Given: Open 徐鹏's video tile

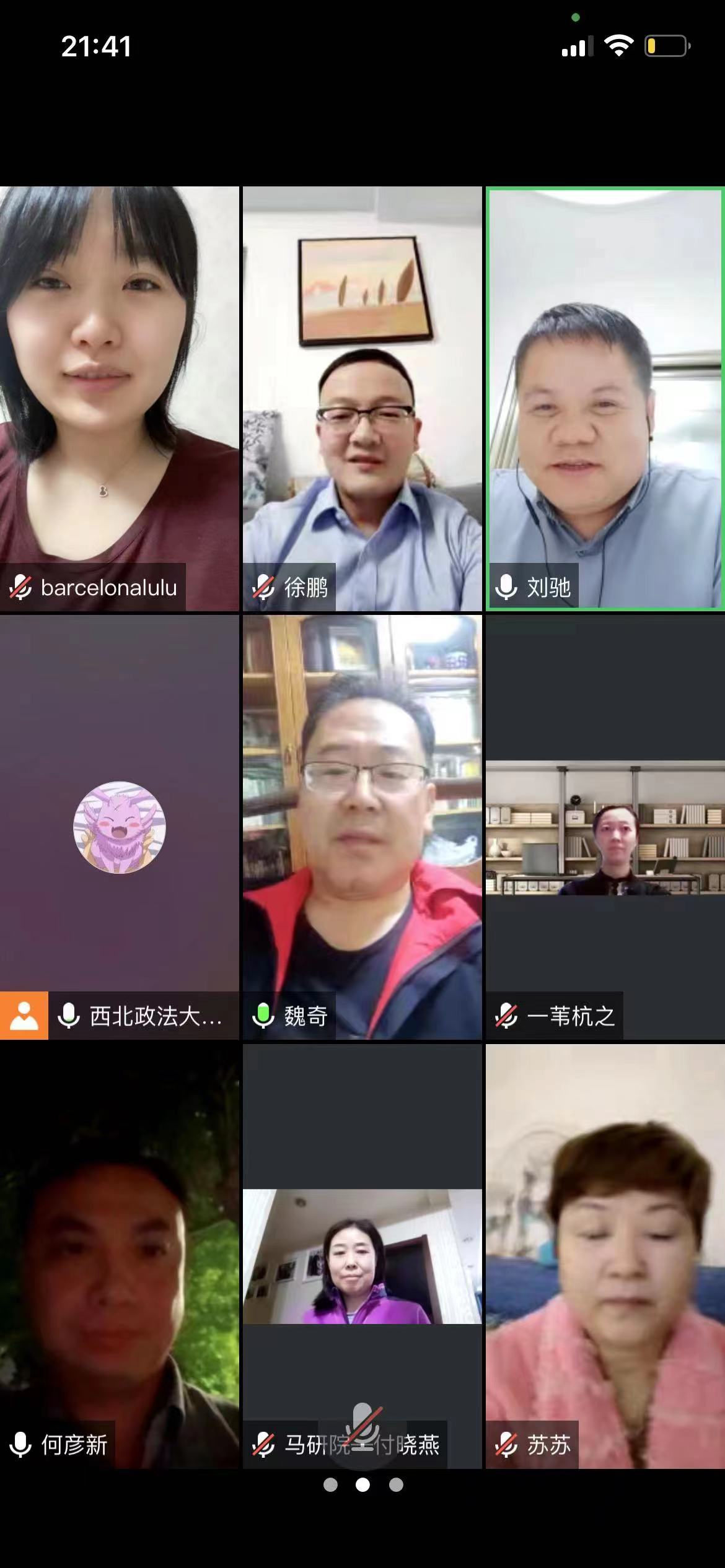Looking at the screenshot, I should click(x=362, y=398).
